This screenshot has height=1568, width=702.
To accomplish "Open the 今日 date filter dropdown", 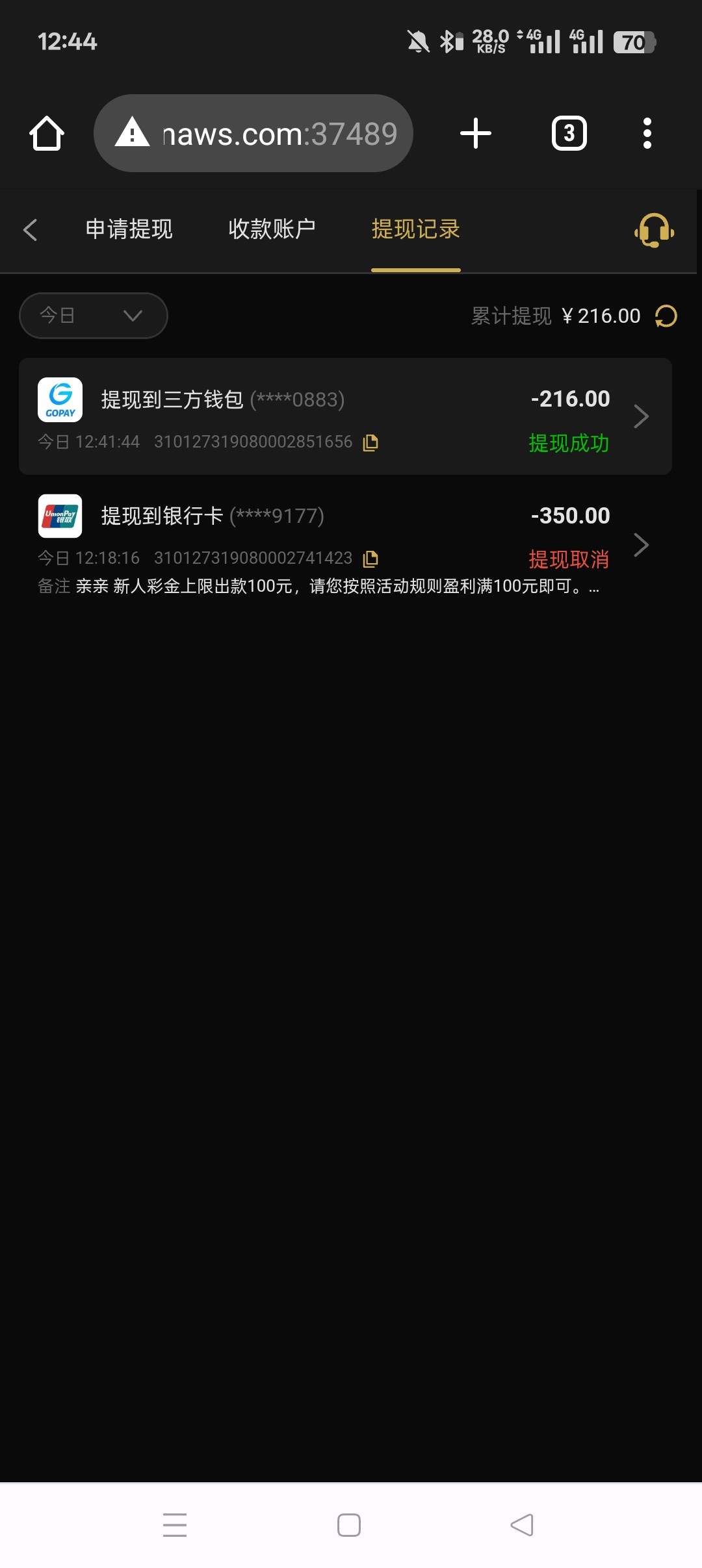I will point(93,315).
